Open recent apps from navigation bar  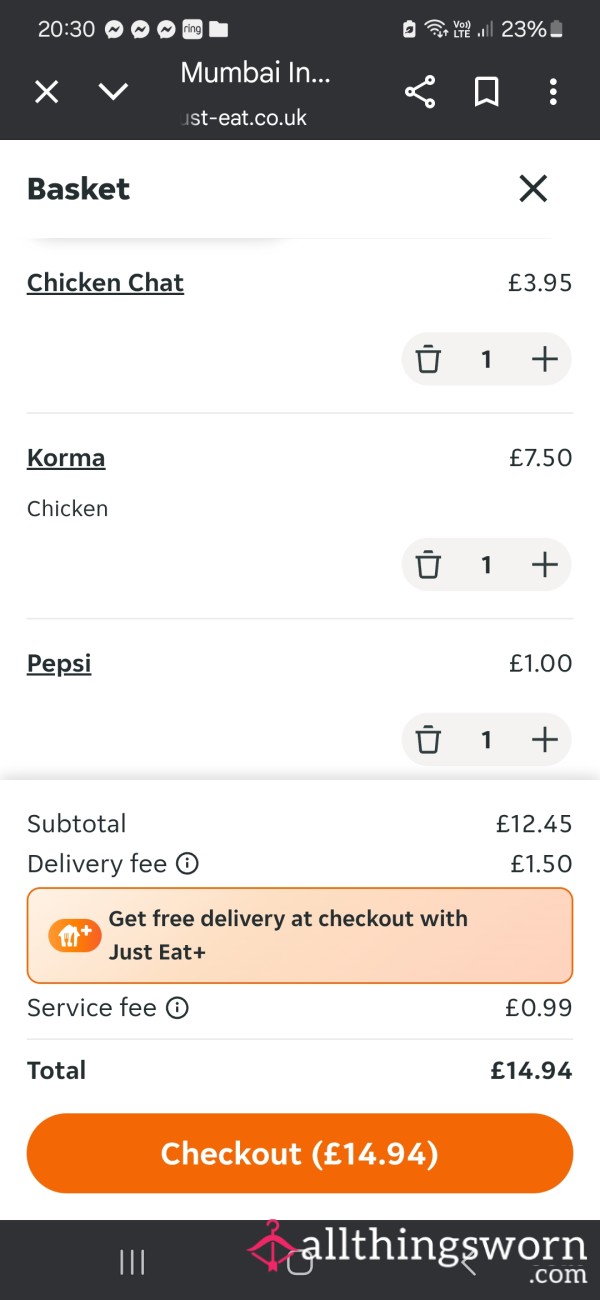[133, 1262]
